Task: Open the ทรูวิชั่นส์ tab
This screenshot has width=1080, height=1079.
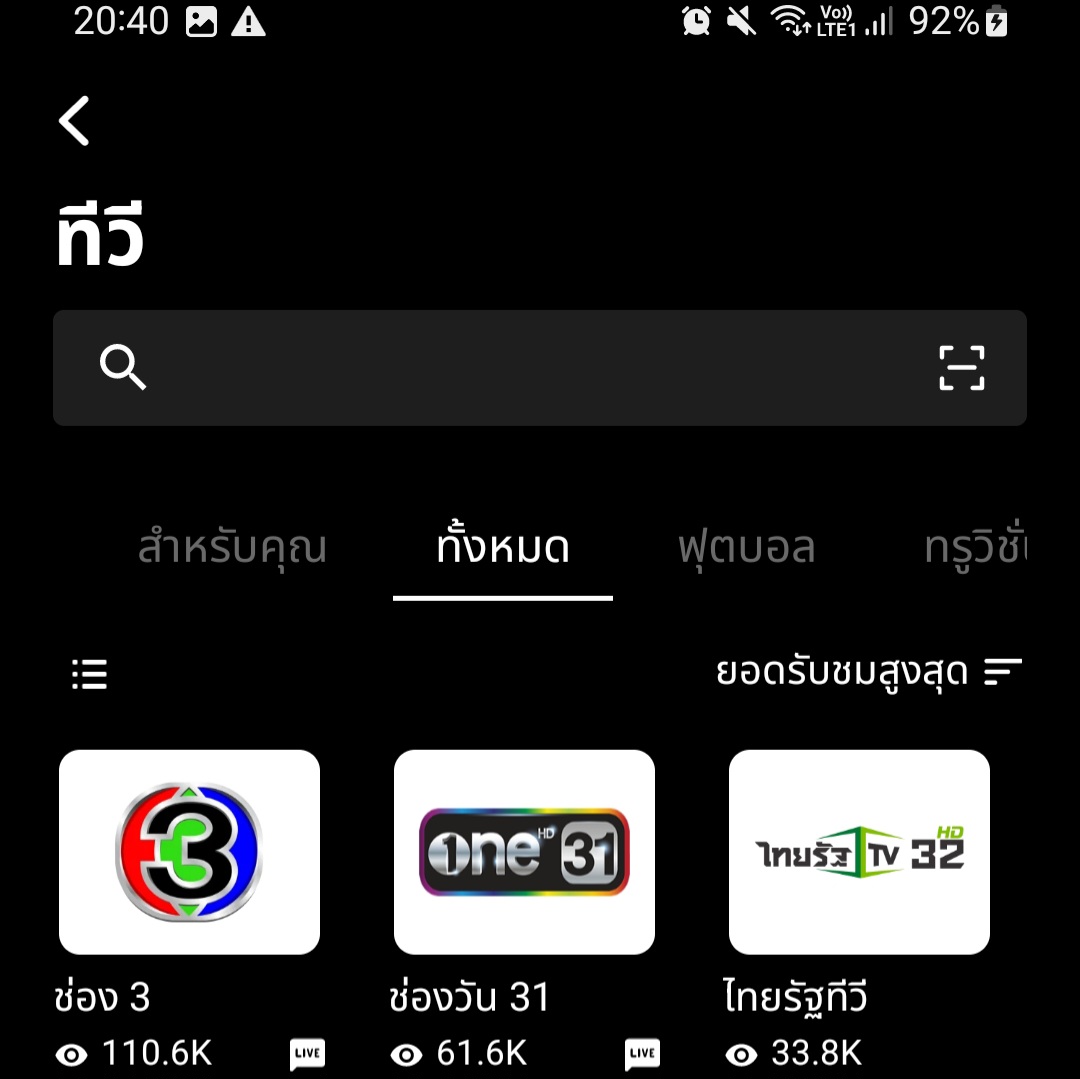Action: [x=975, y=548]
